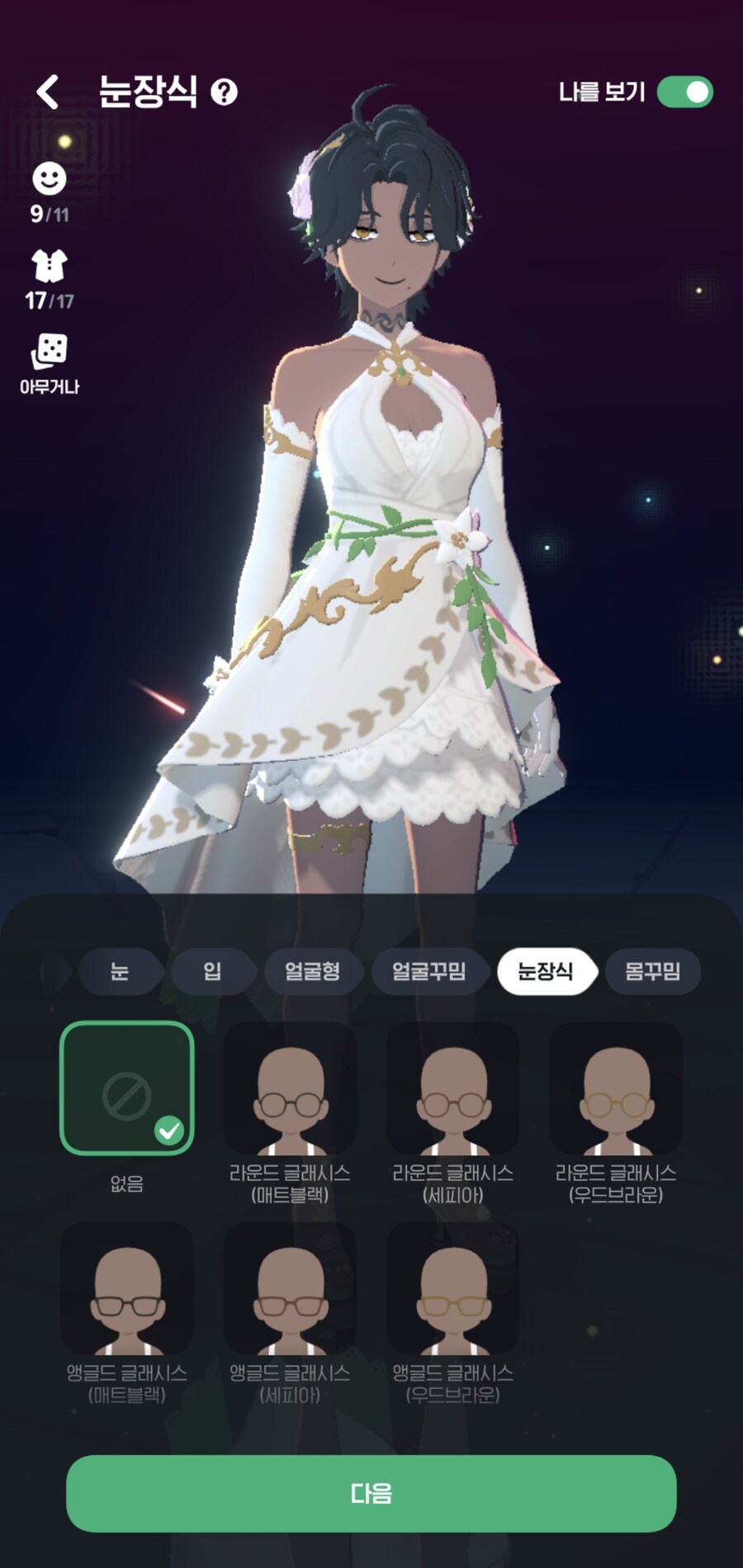Continue with the 다음 button
Image resolution: width=743 pixels, height=1568 pixels.
tap(371, 1493)
